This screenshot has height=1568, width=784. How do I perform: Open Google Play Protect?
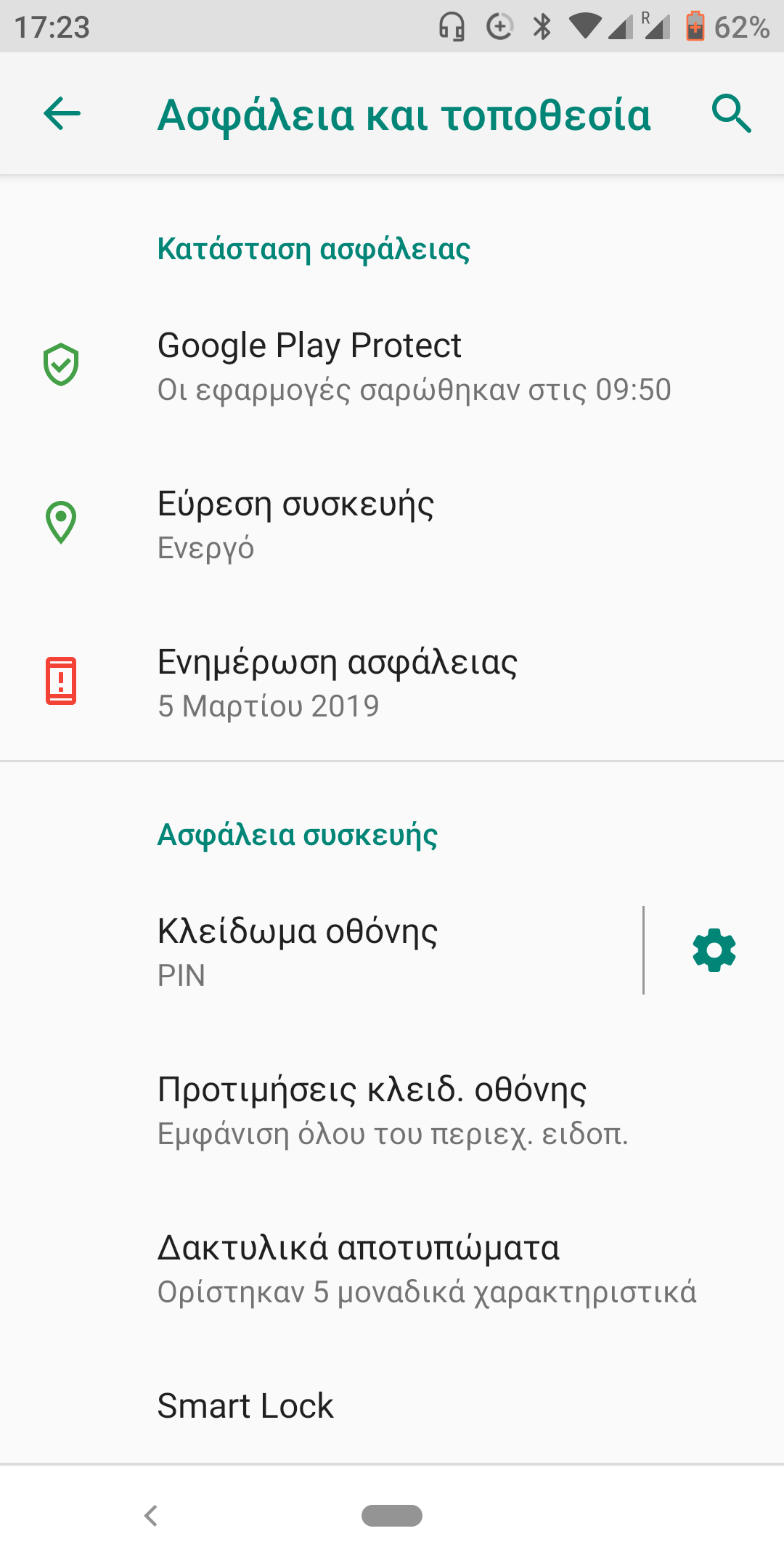pyautogui.click(x=392, y=367)
